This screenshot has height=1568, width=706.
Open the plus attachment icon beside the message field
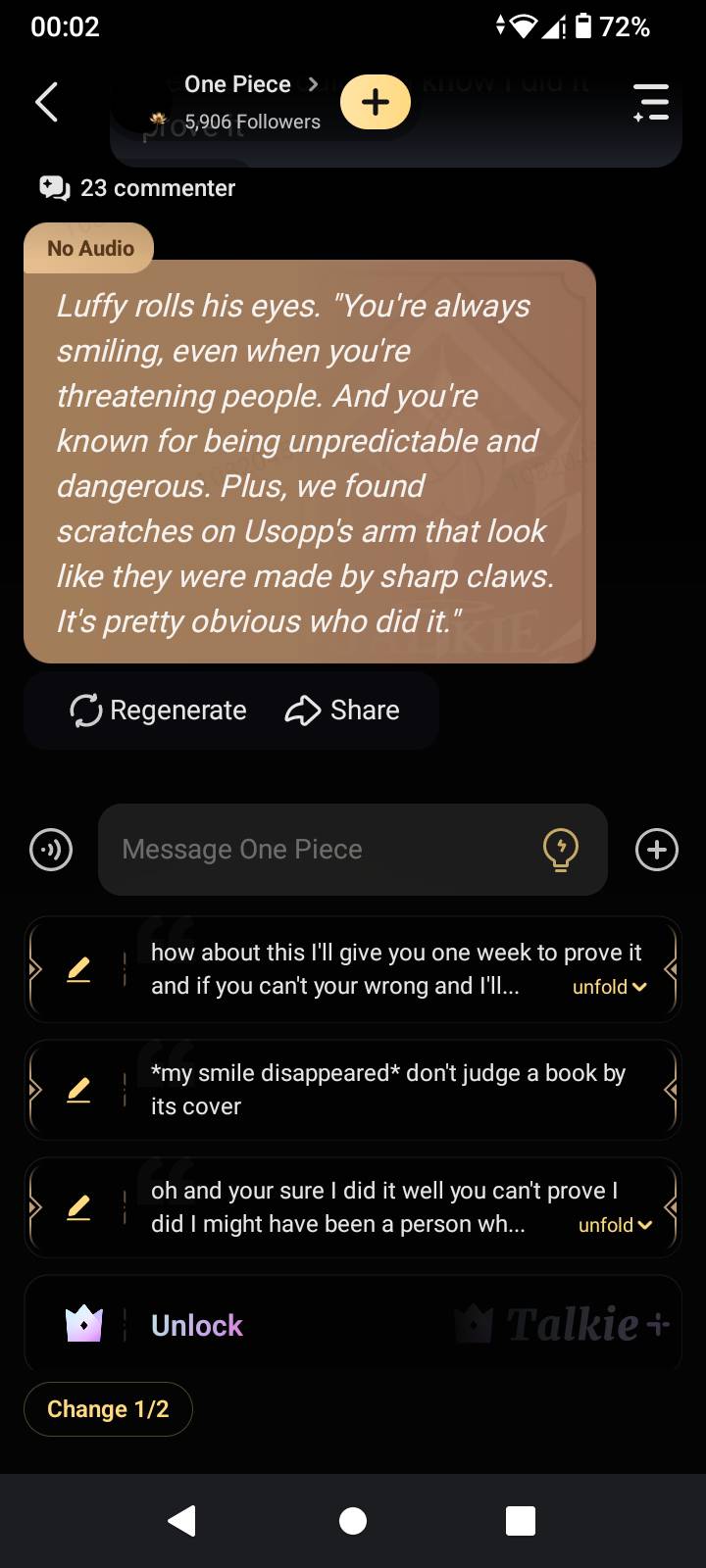[657, 850]
